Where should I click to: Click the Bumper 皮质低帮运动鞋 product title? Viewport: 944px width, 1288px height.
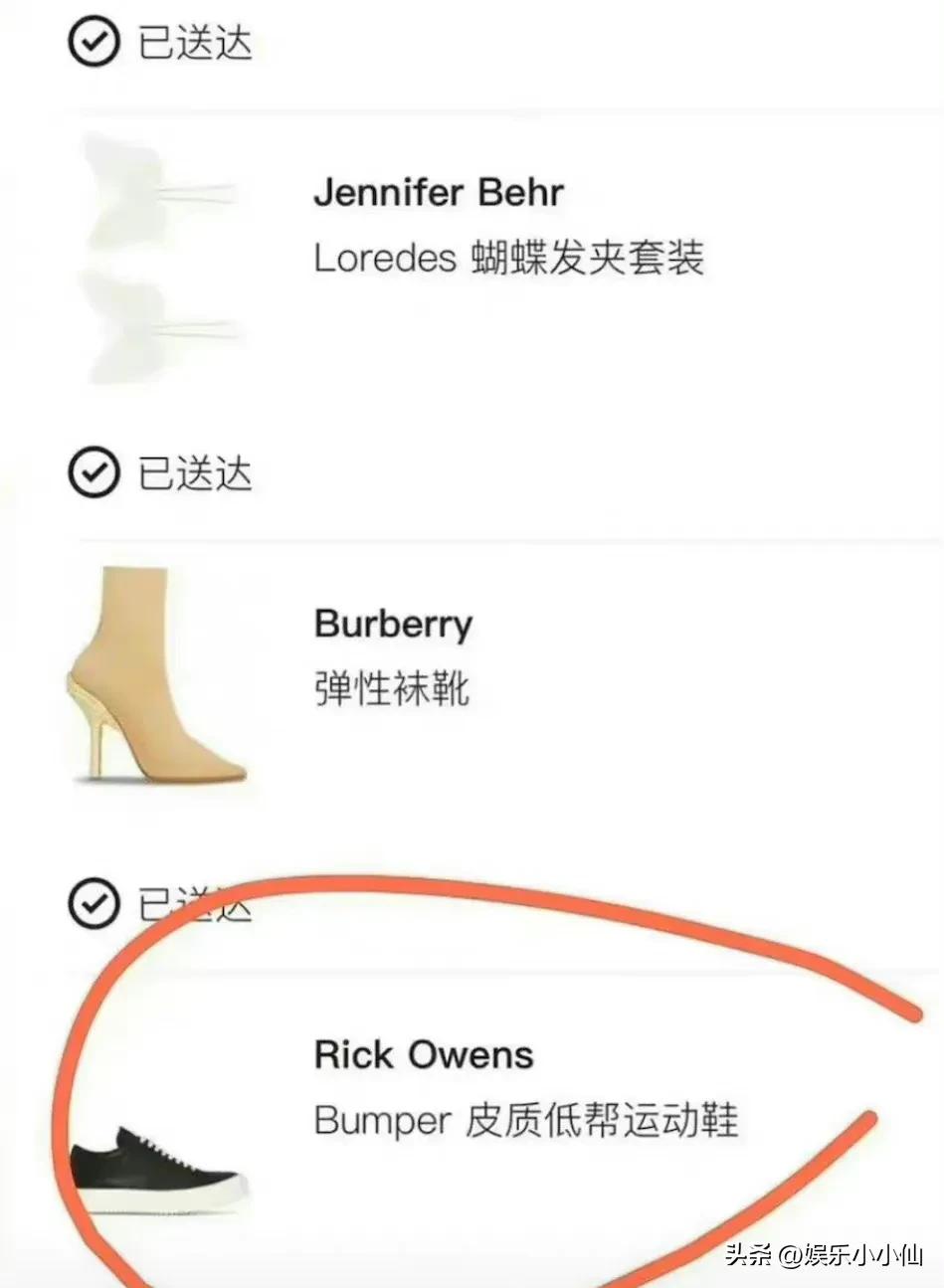pos(527,1122)
